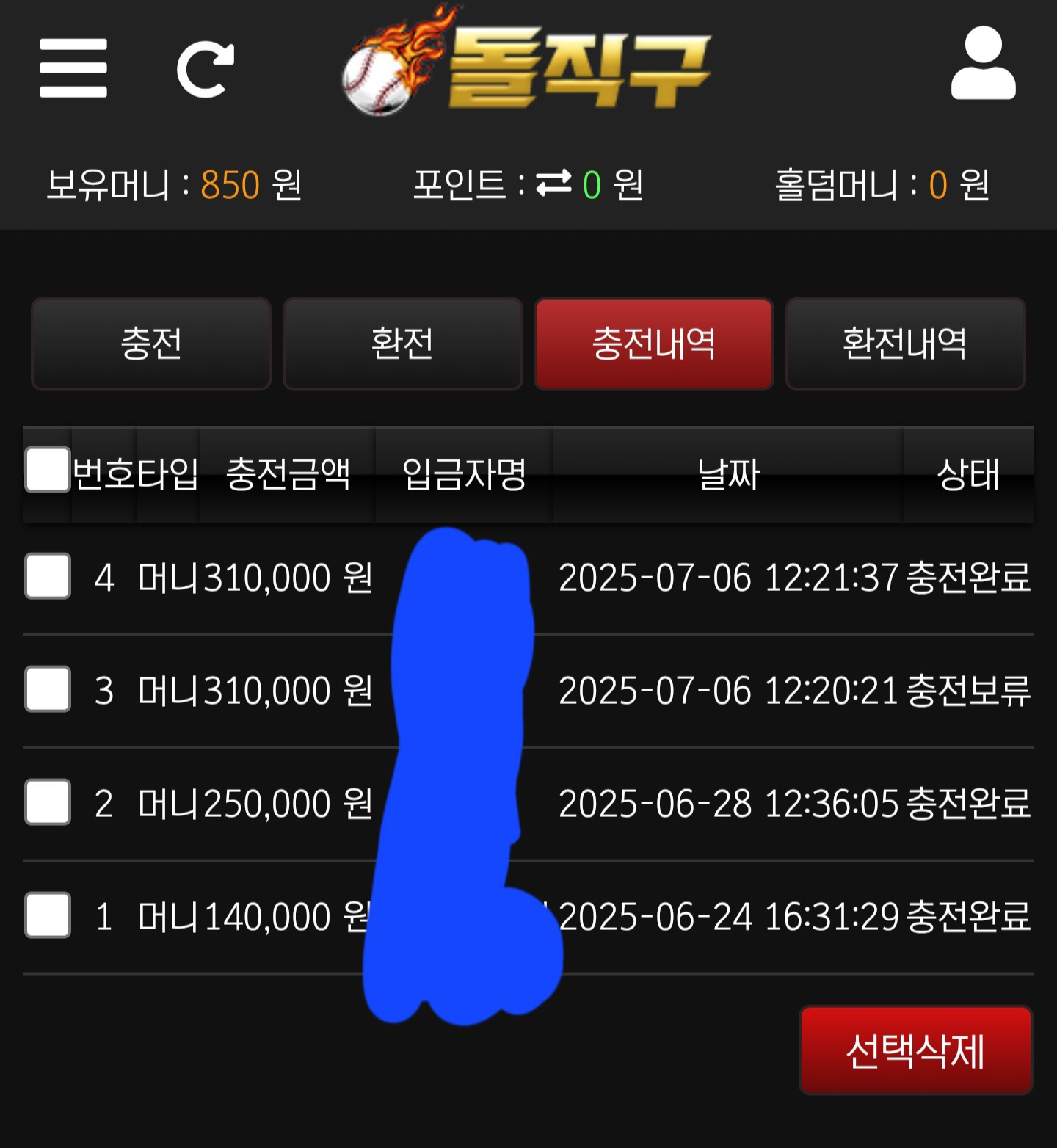Select the checkbox for entry number 1
Viewport: 1057px width, 1148px height.
pyautogui.click(x=48, y=915)
